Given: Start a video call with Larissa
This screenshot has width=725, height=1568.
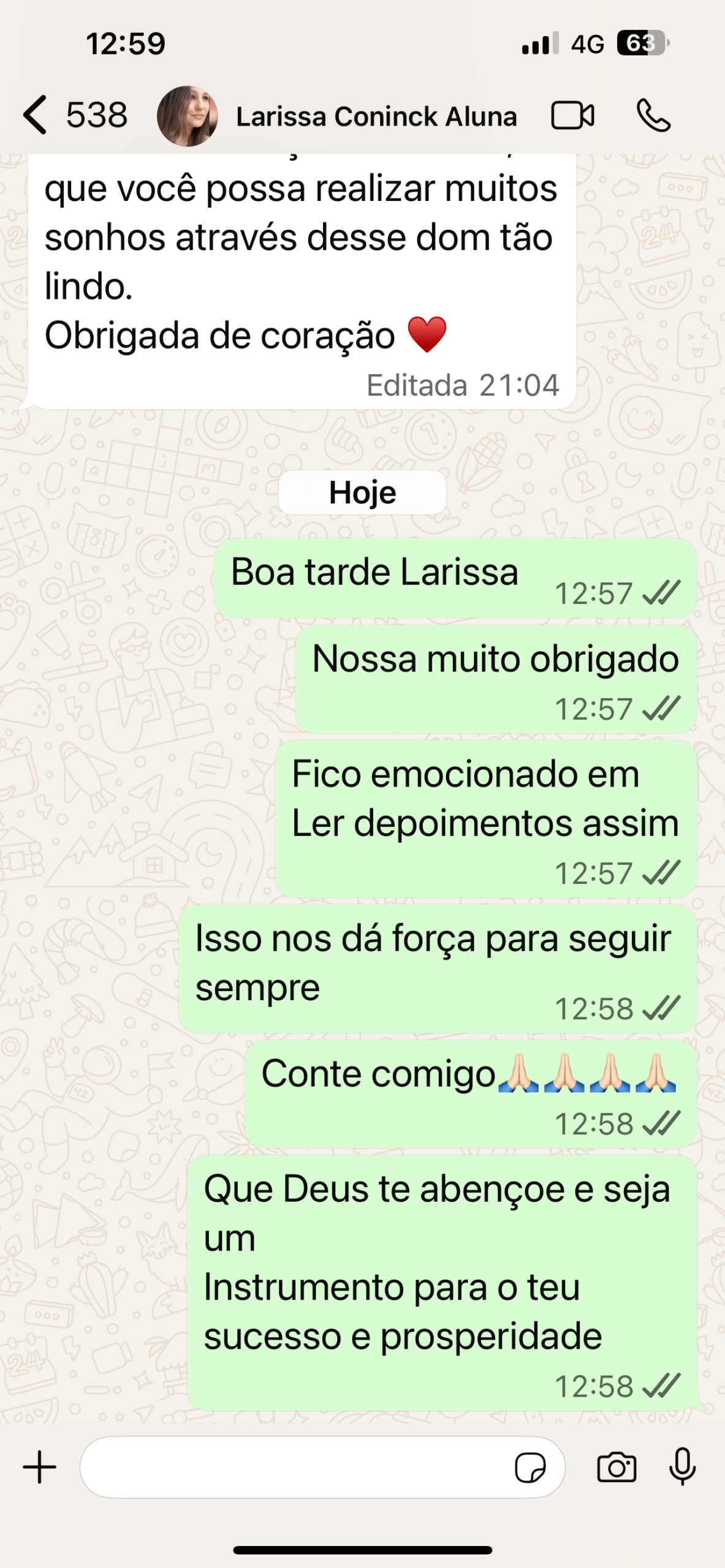Looking at the screenshot, I should (572, 115).
